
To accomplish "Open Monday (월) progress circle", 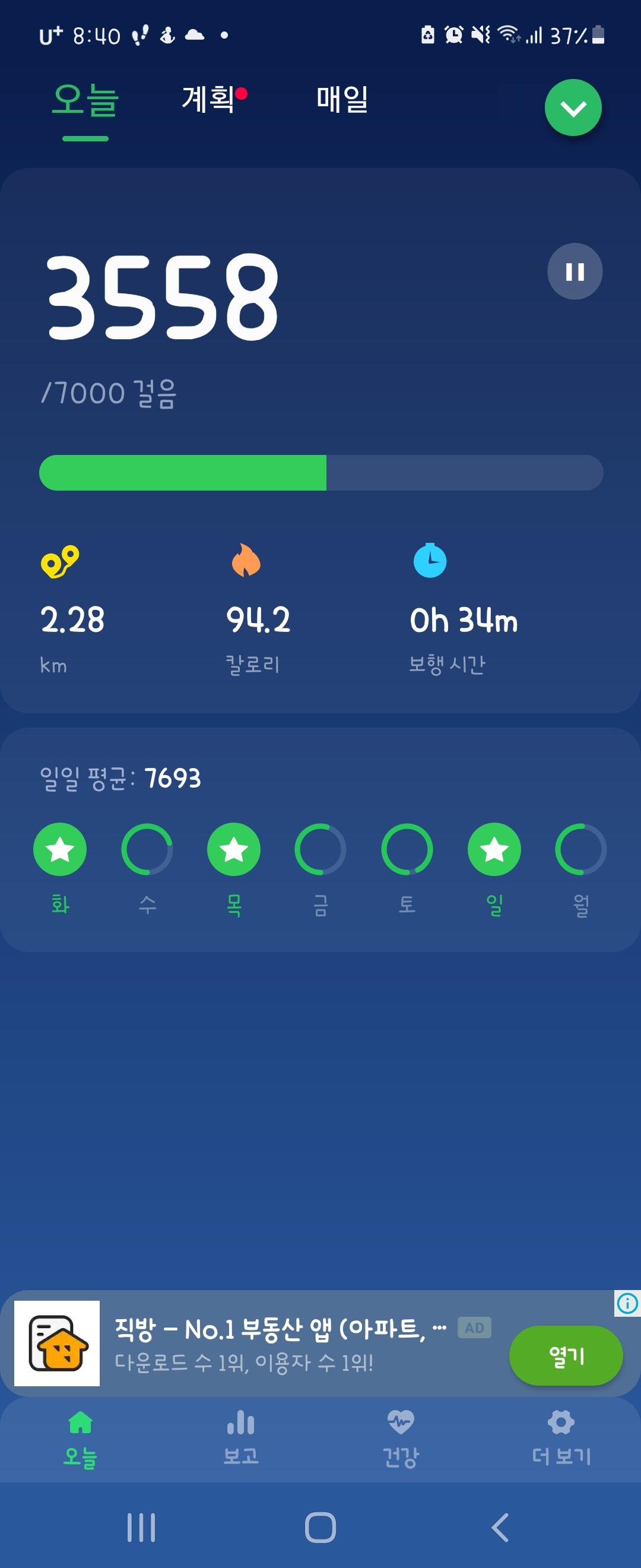I will click(x=581, y=849).
